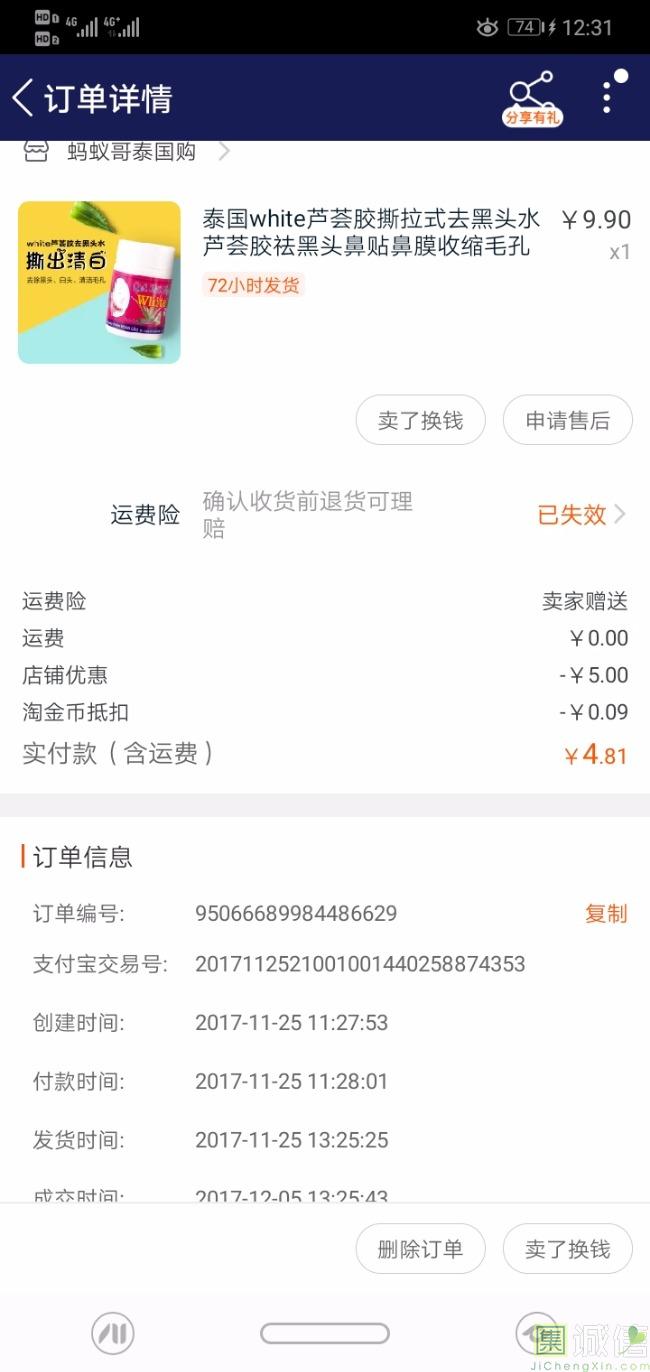Tap 卖了换钱 next to 删除订单
650x1372 pixels.
(x=567, y=1249)
